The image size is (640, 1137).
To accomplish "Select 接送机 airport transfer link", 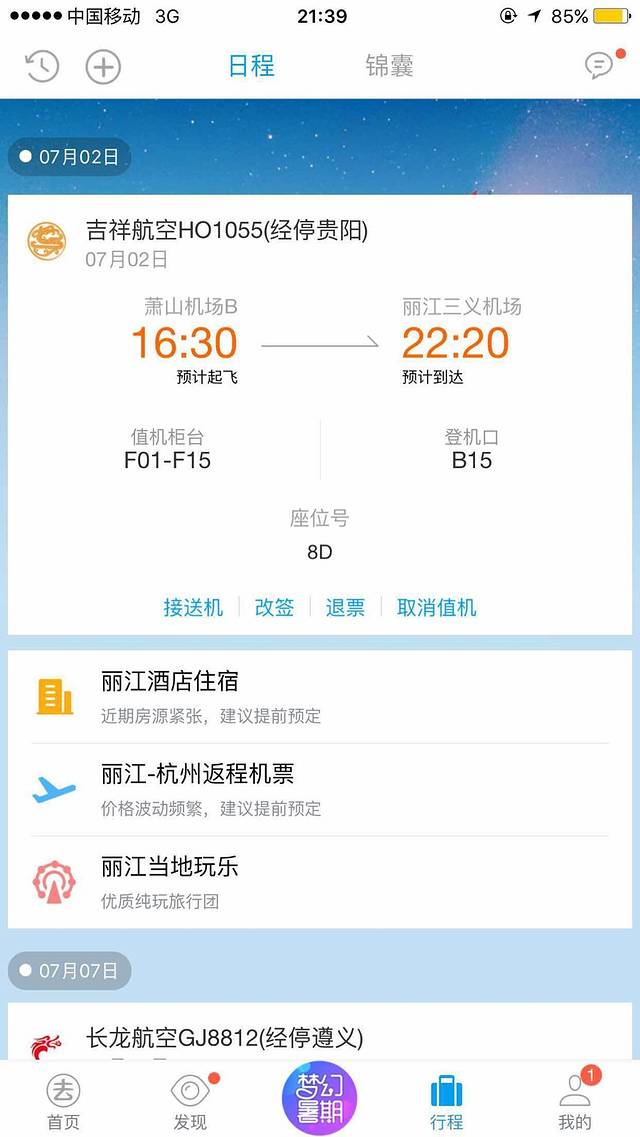I will coord(193,607).
